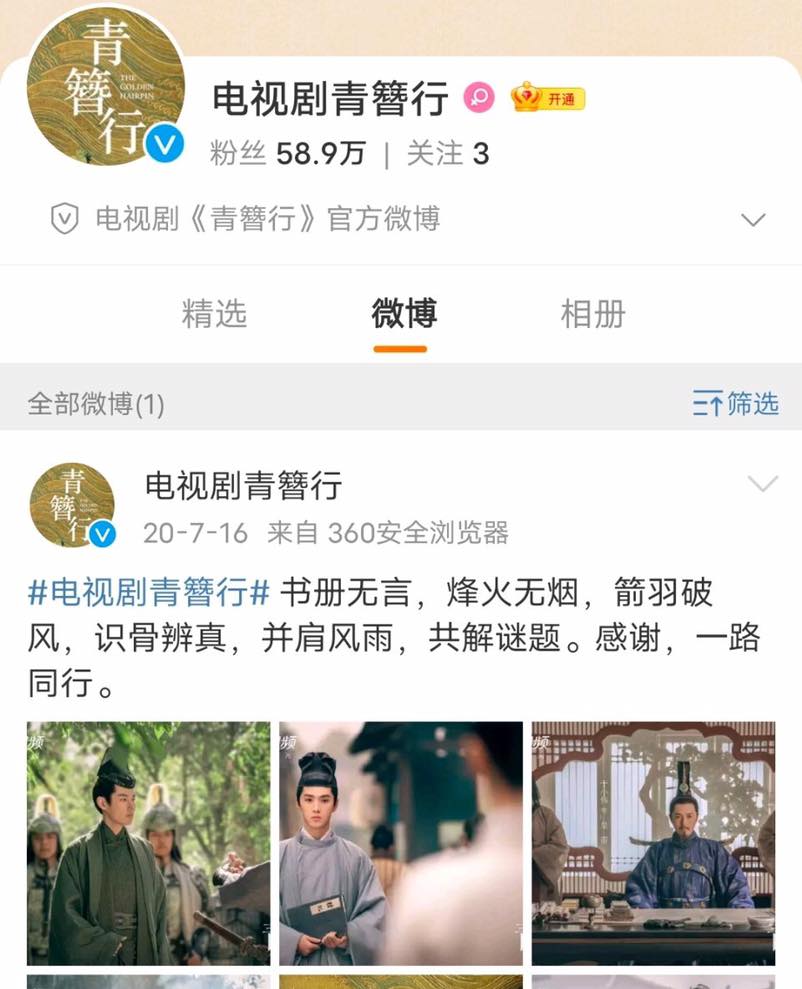Open the post photo of seated man in blue robe

pos(653,842)
